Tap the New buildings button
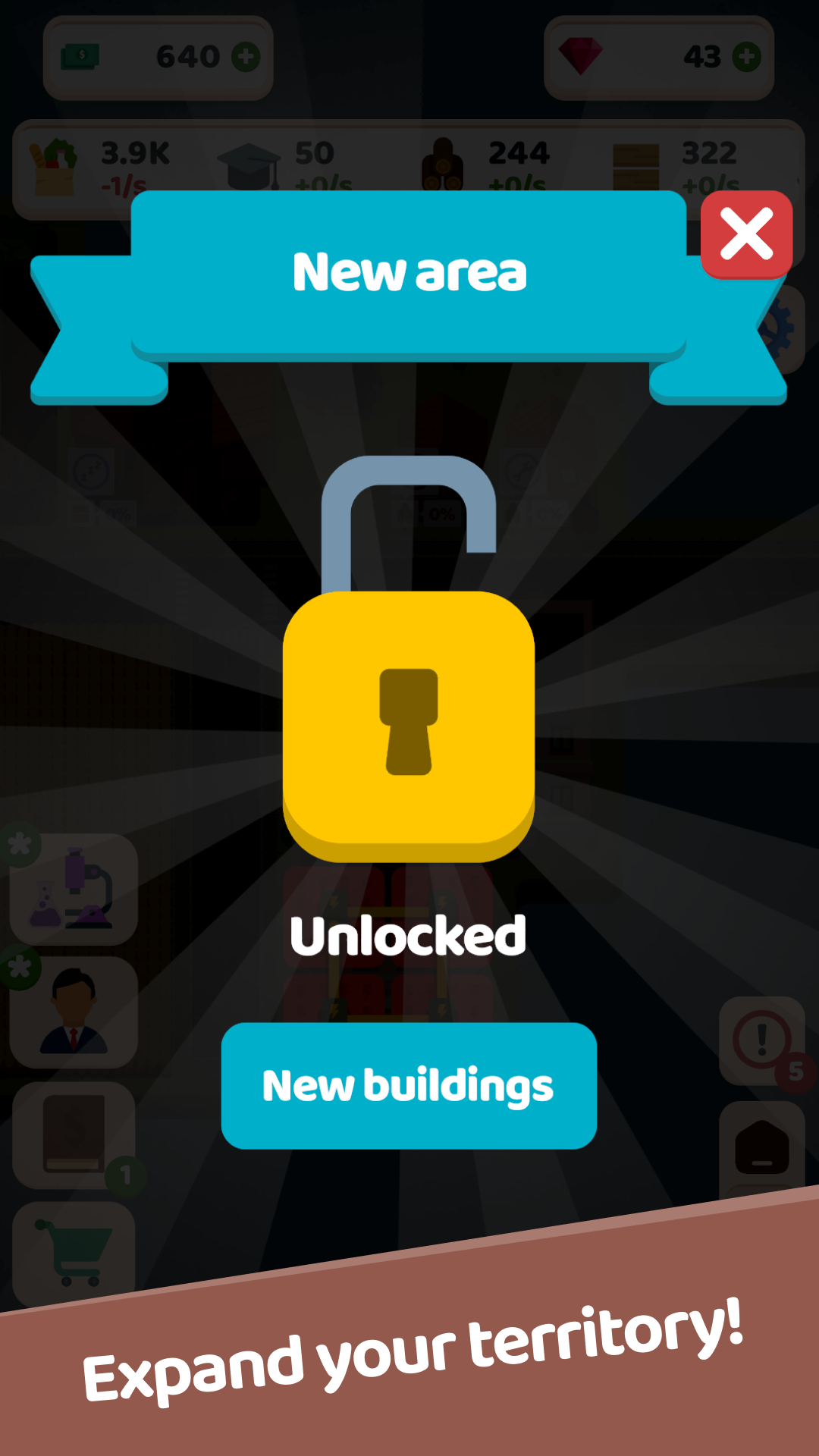 409,1085
